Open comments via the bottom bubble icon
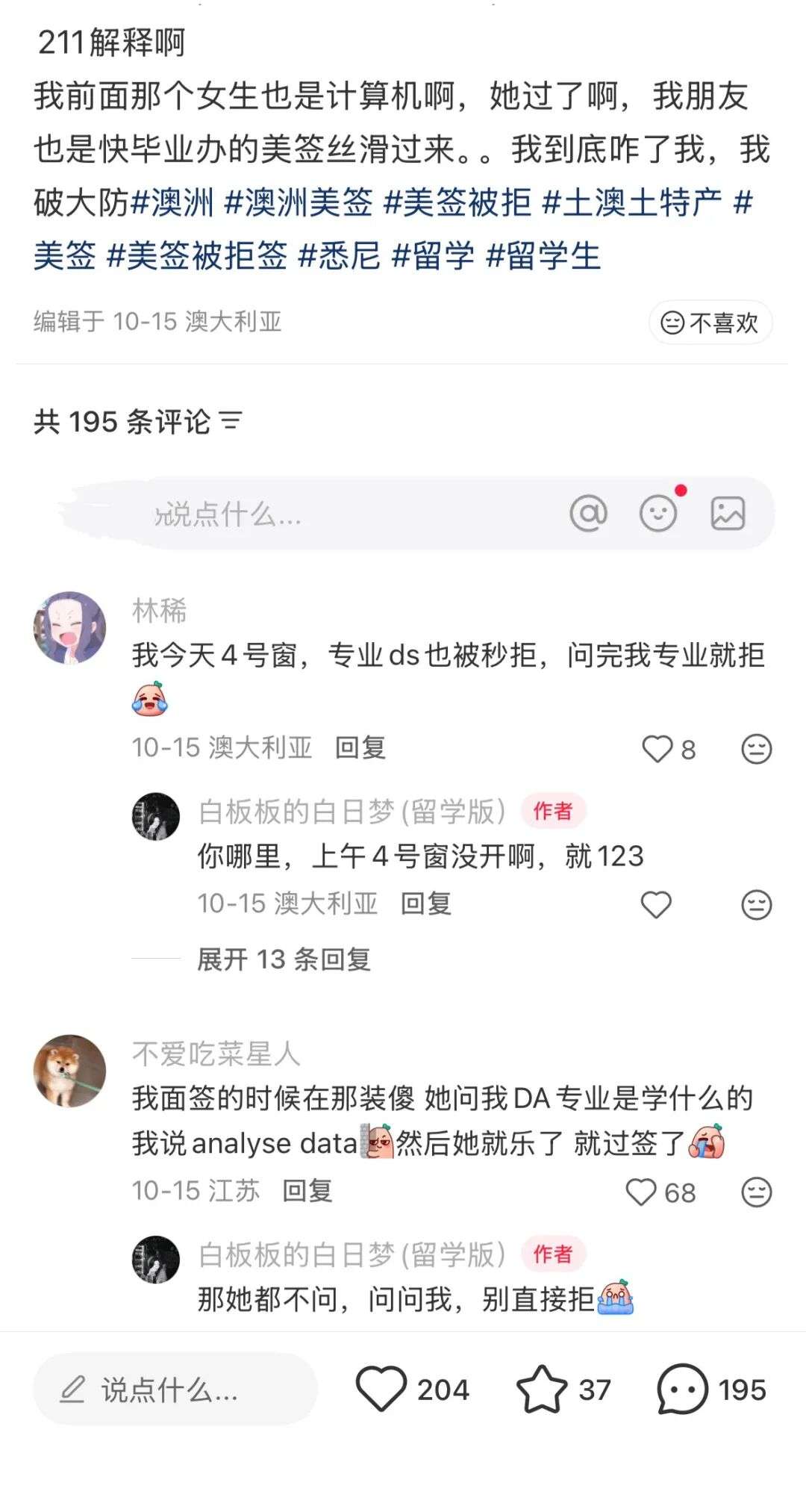 tap(681, 1390)
